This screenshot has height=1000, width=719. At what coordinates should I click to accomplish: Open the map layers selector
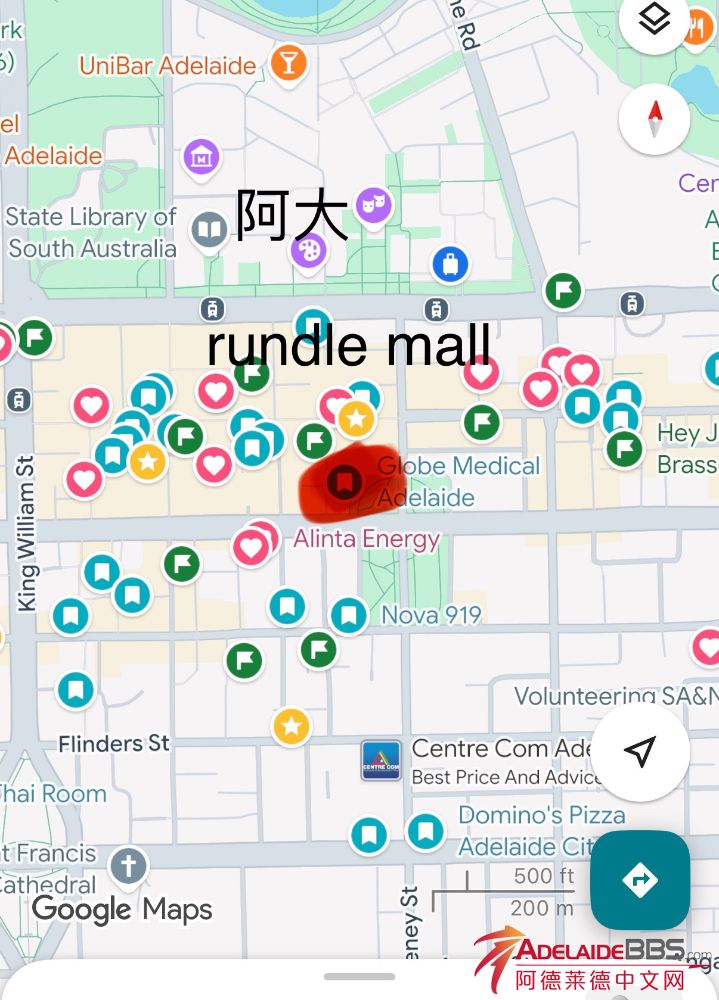coord(654,20)
